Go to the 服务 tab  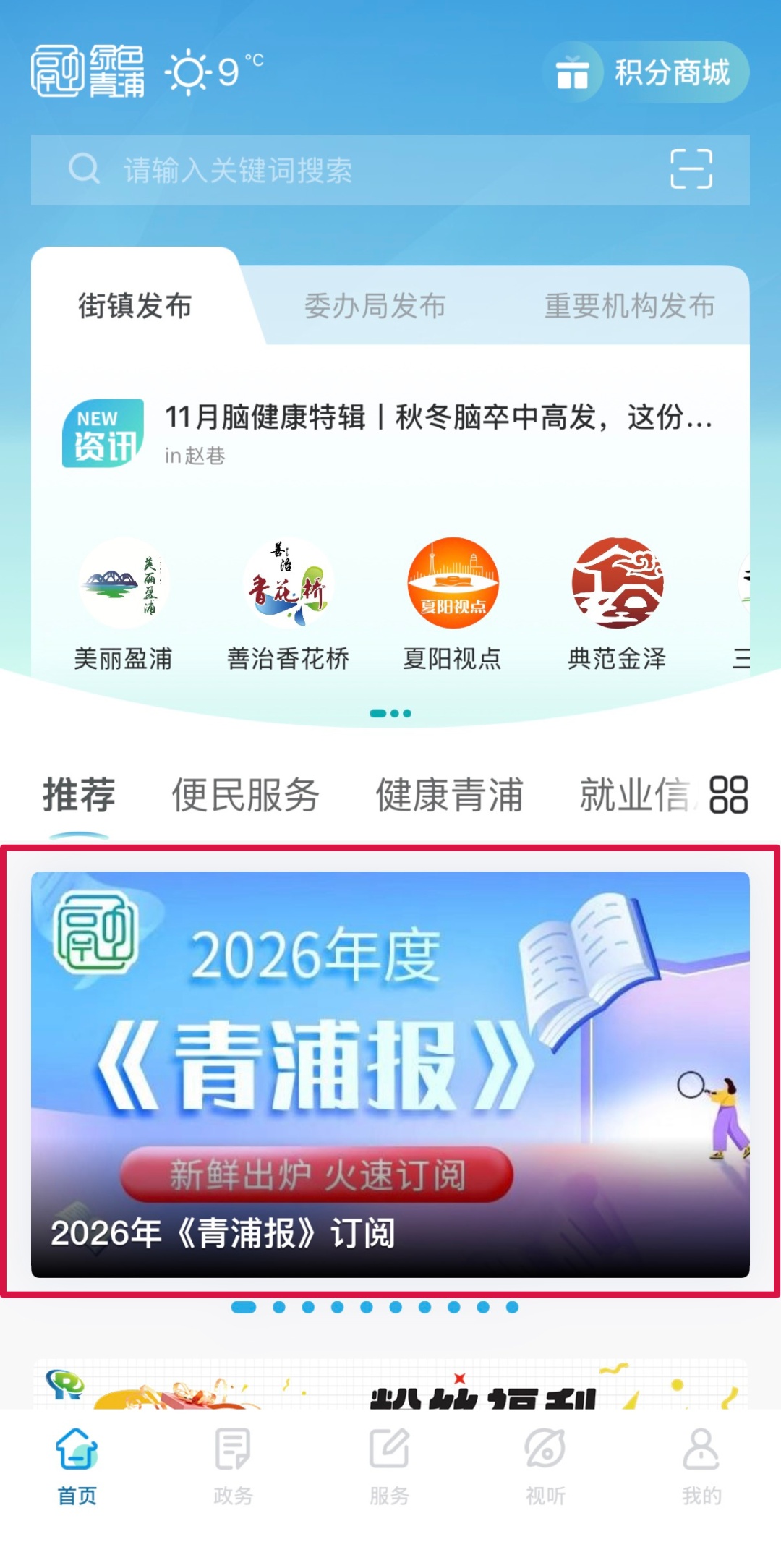390,1466
